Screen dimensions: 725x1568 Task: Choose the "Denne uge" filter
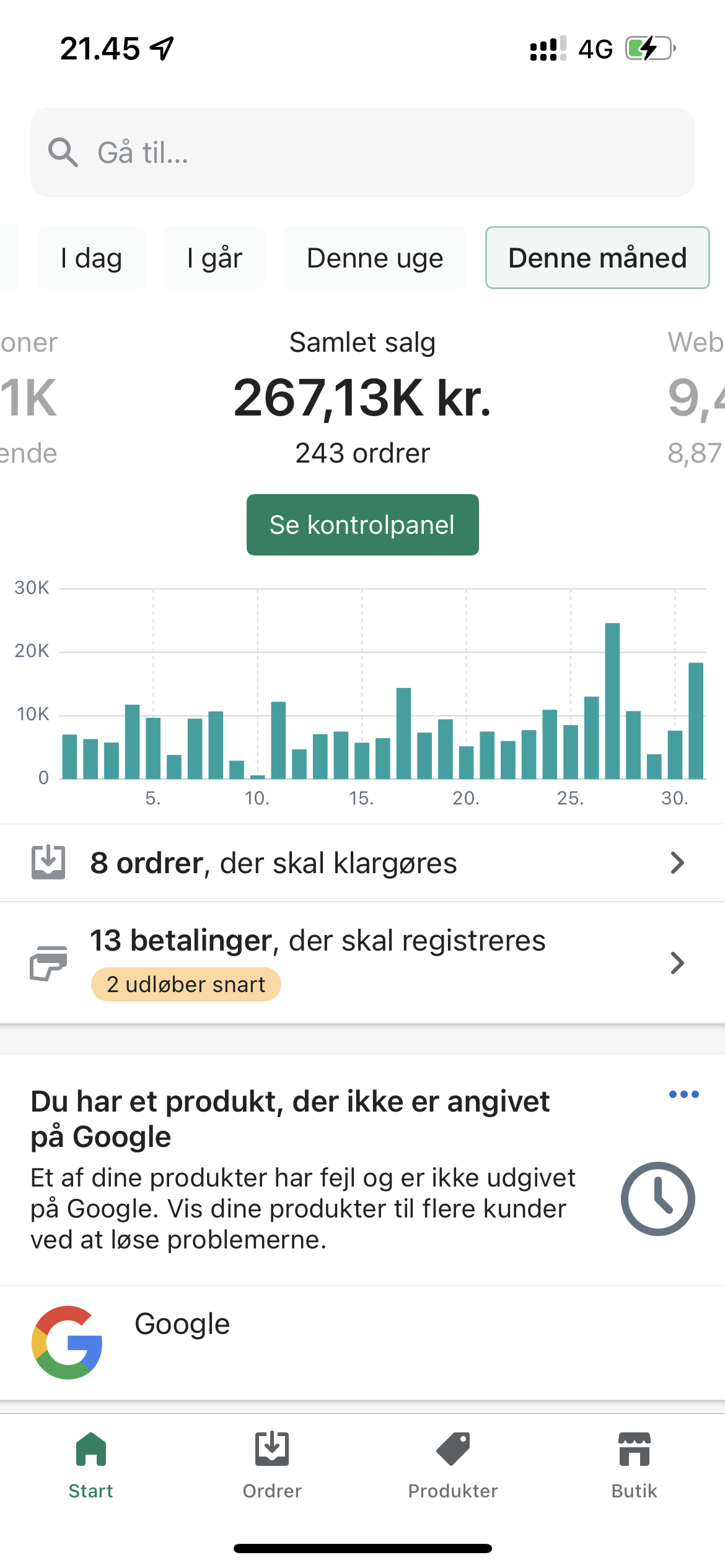tap(375, 258)
